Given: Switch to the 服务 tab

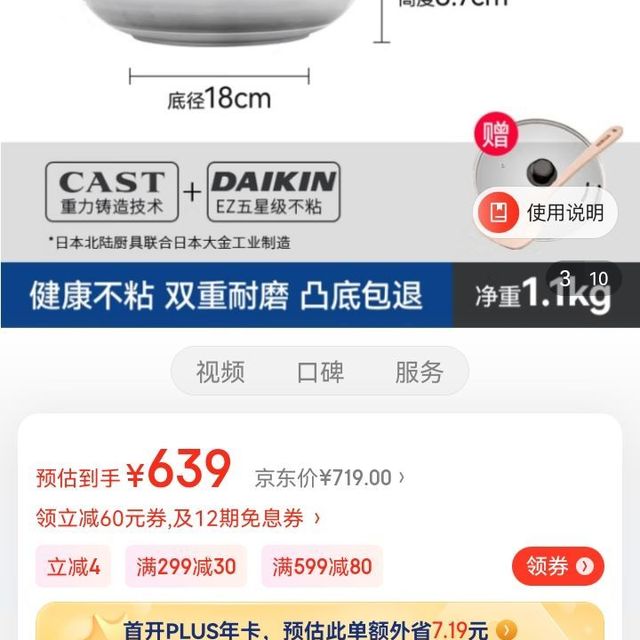Looking at the screenshot, I should [x=418, y=372].
